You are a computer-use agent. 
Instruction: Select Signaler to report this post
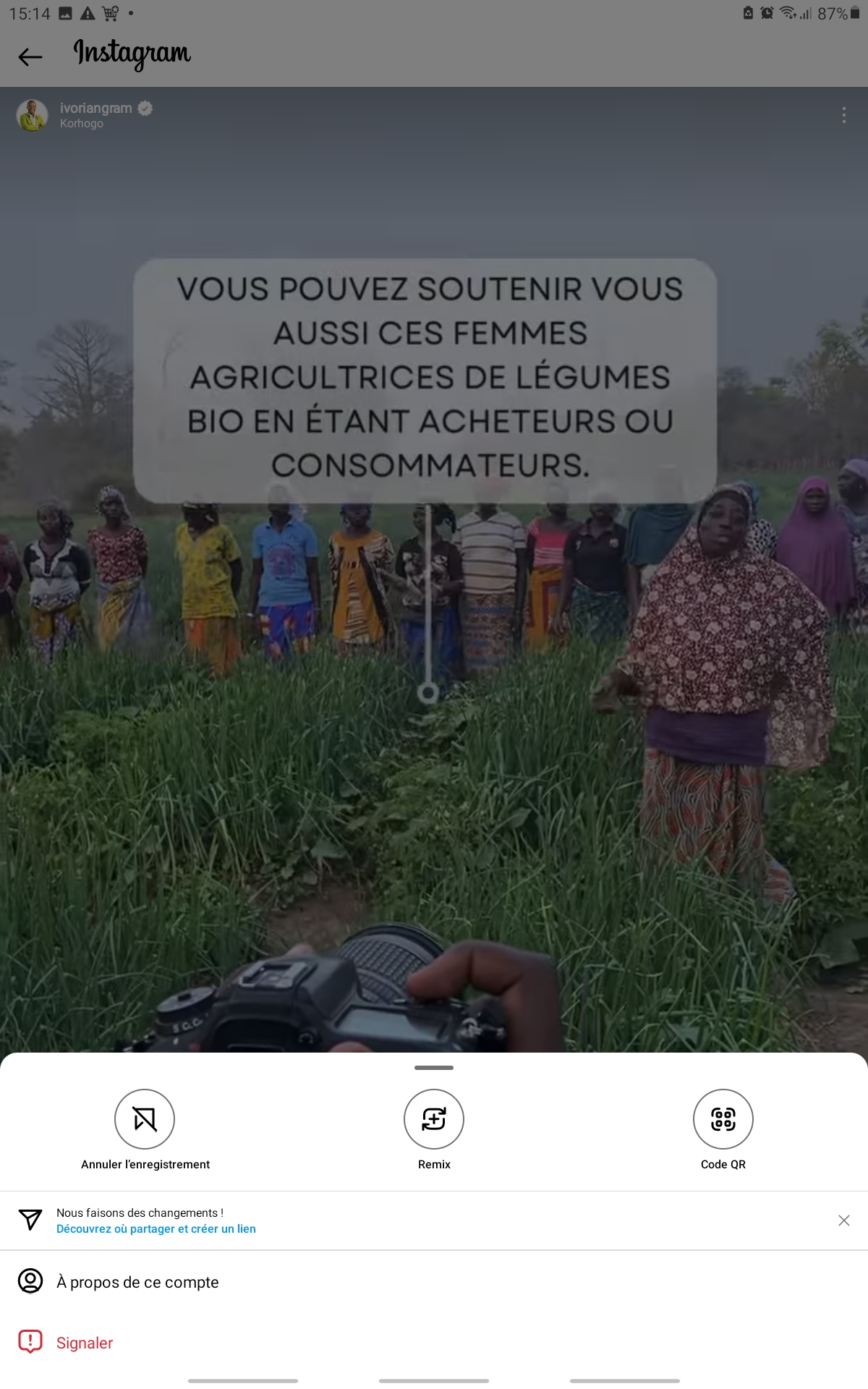pos(85,1343)
